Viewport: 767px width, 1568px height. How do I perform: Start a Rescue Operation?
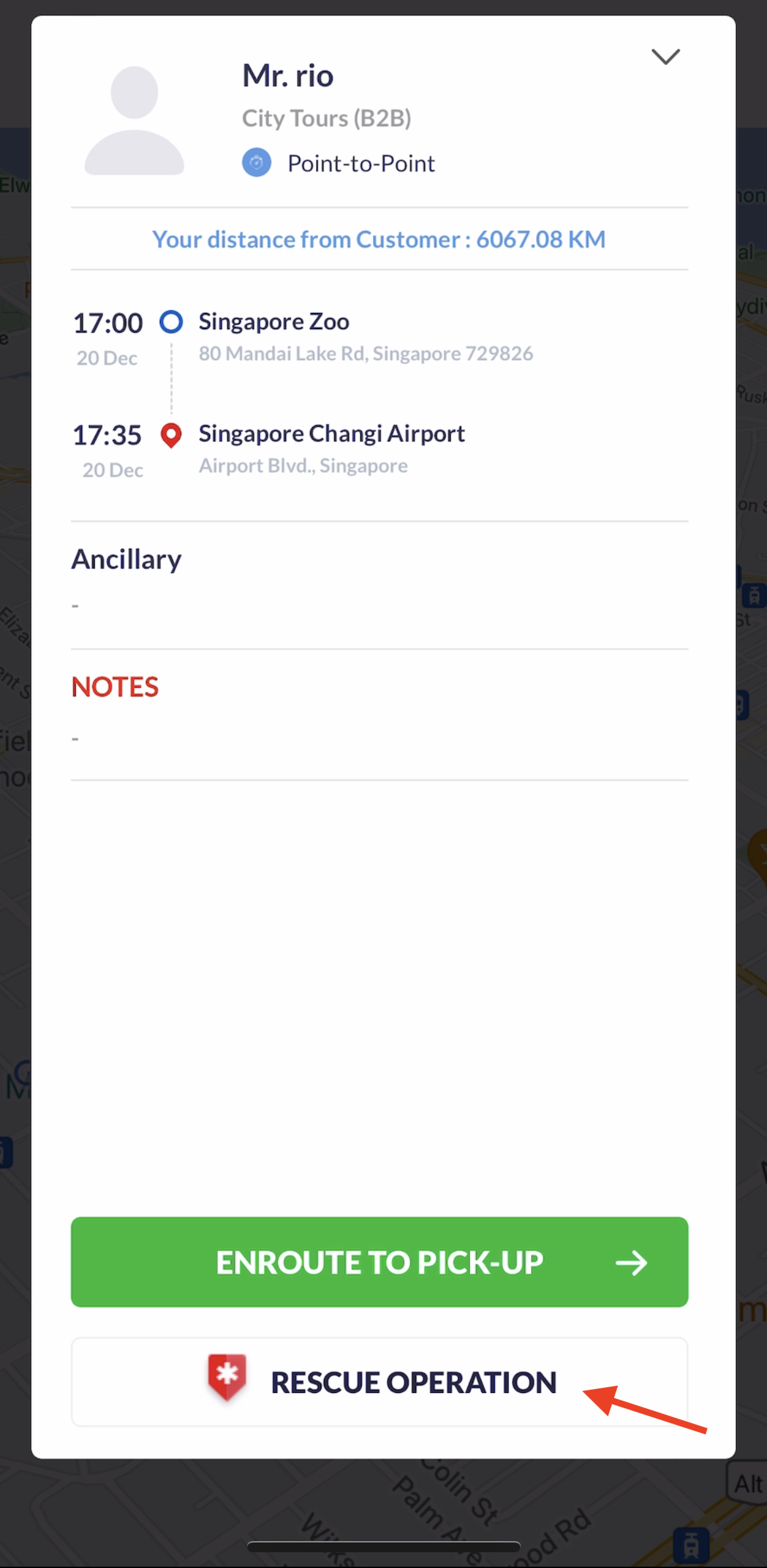[380, 1382]
